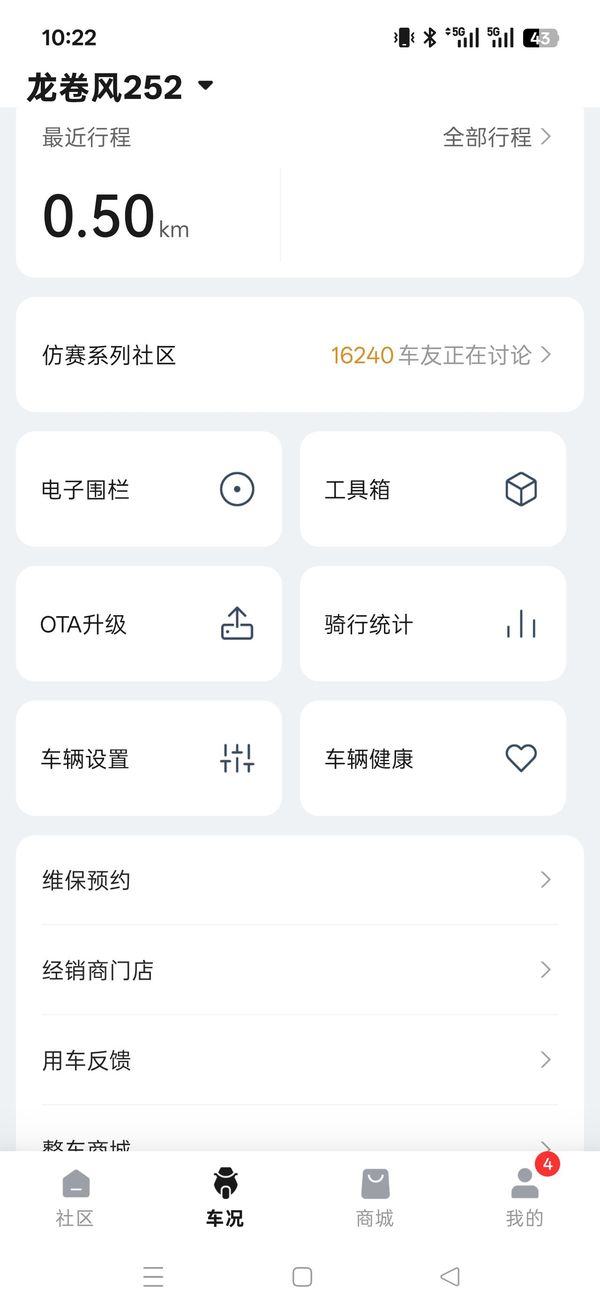Image resolution: width=600 pixels, height=1313 pixels.
Task: Select the 车况 tab
Action: [x=225, y=1198]
